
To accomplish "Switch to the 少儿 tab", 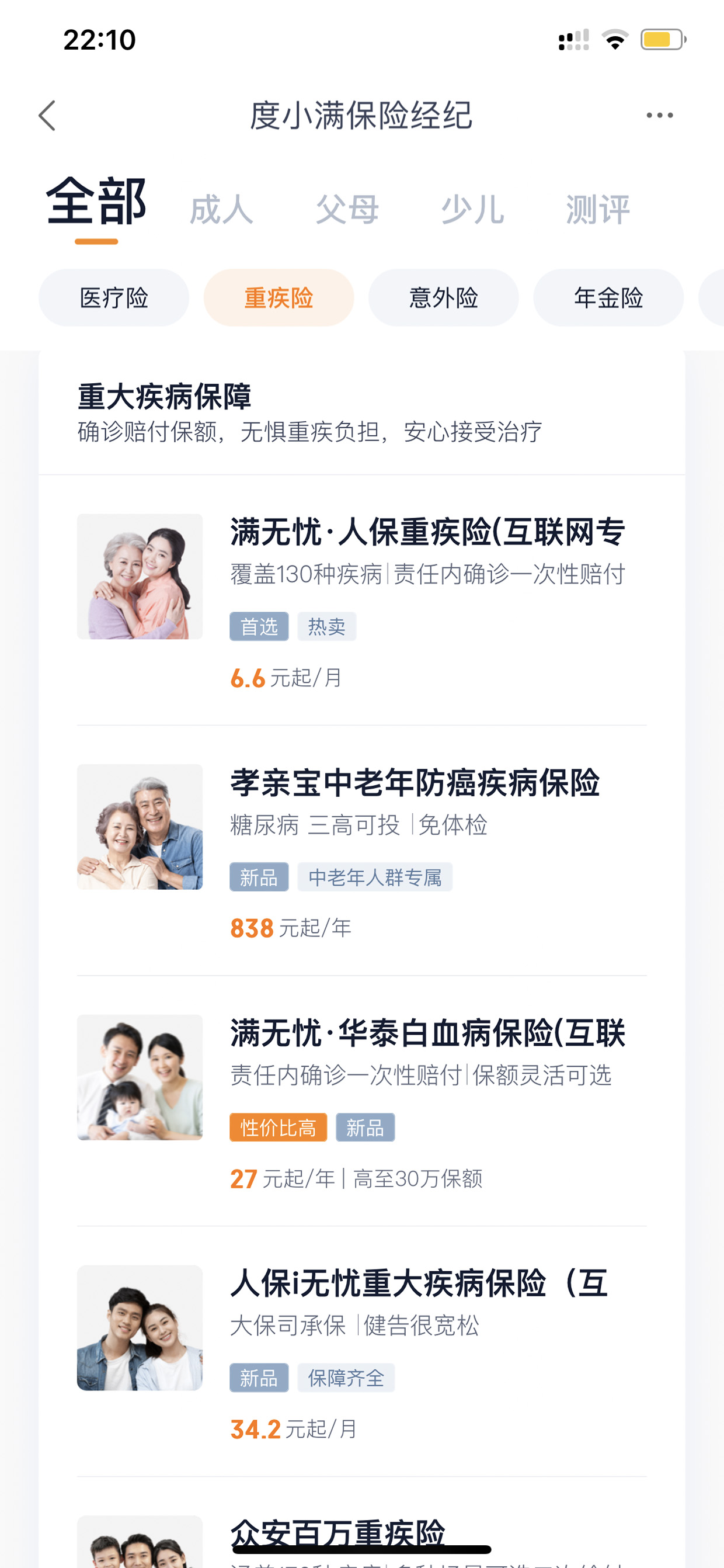I will click(473, 210).
